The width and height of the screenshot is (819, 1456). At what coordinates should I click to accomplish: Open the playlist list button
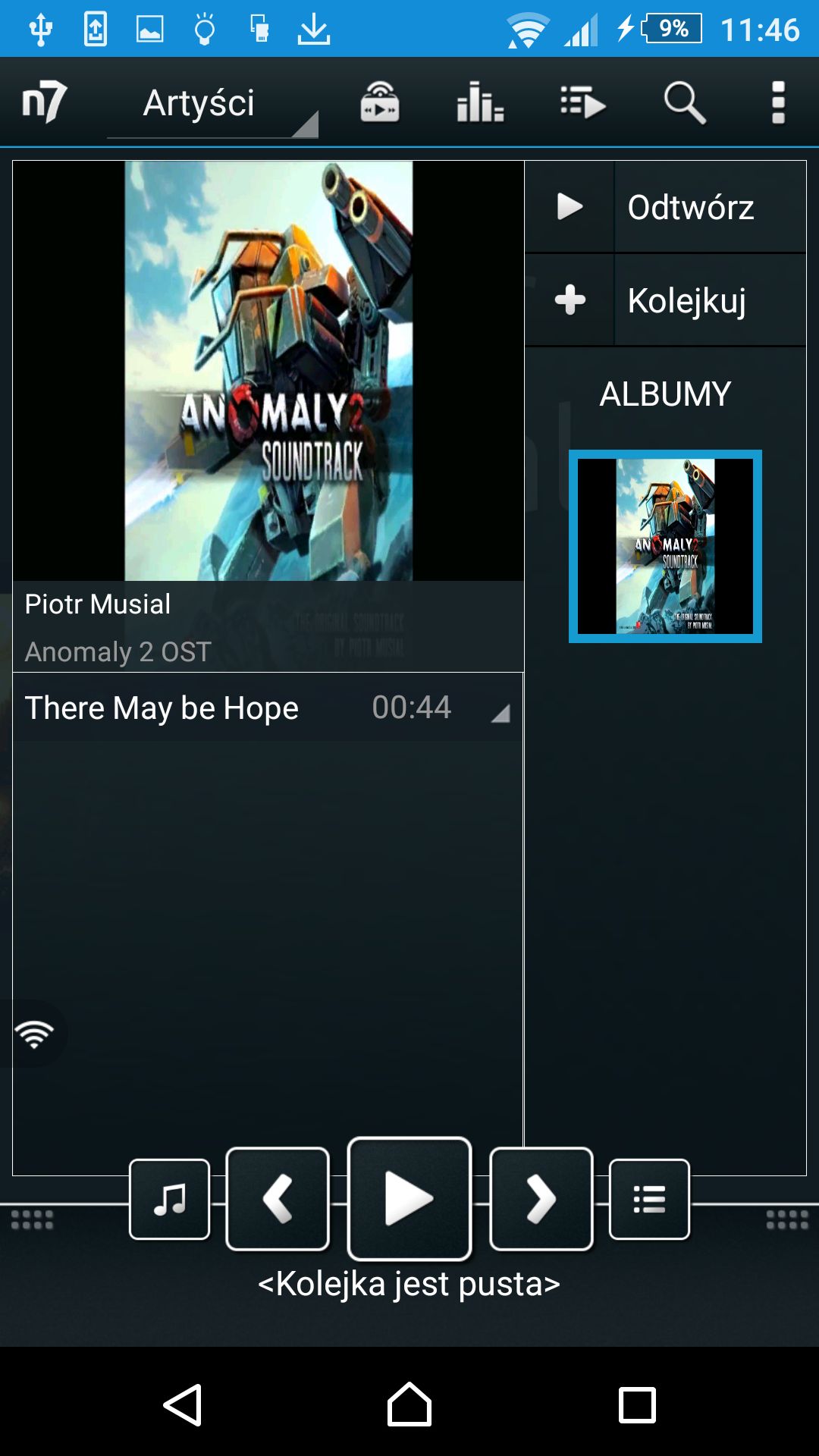649,1199
